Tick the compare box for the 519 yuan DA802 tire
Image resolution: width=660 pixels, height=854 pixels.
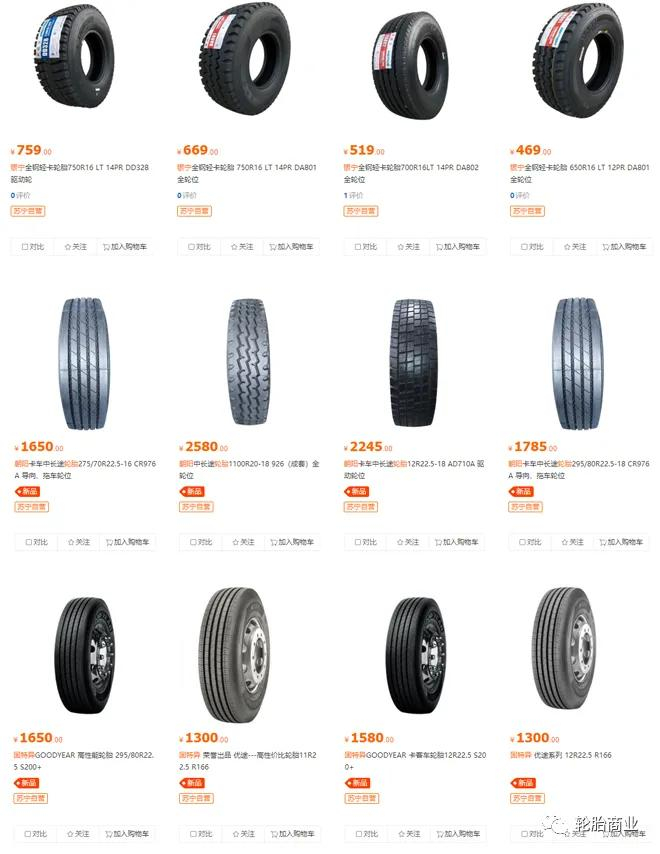(x=365, y=247)
